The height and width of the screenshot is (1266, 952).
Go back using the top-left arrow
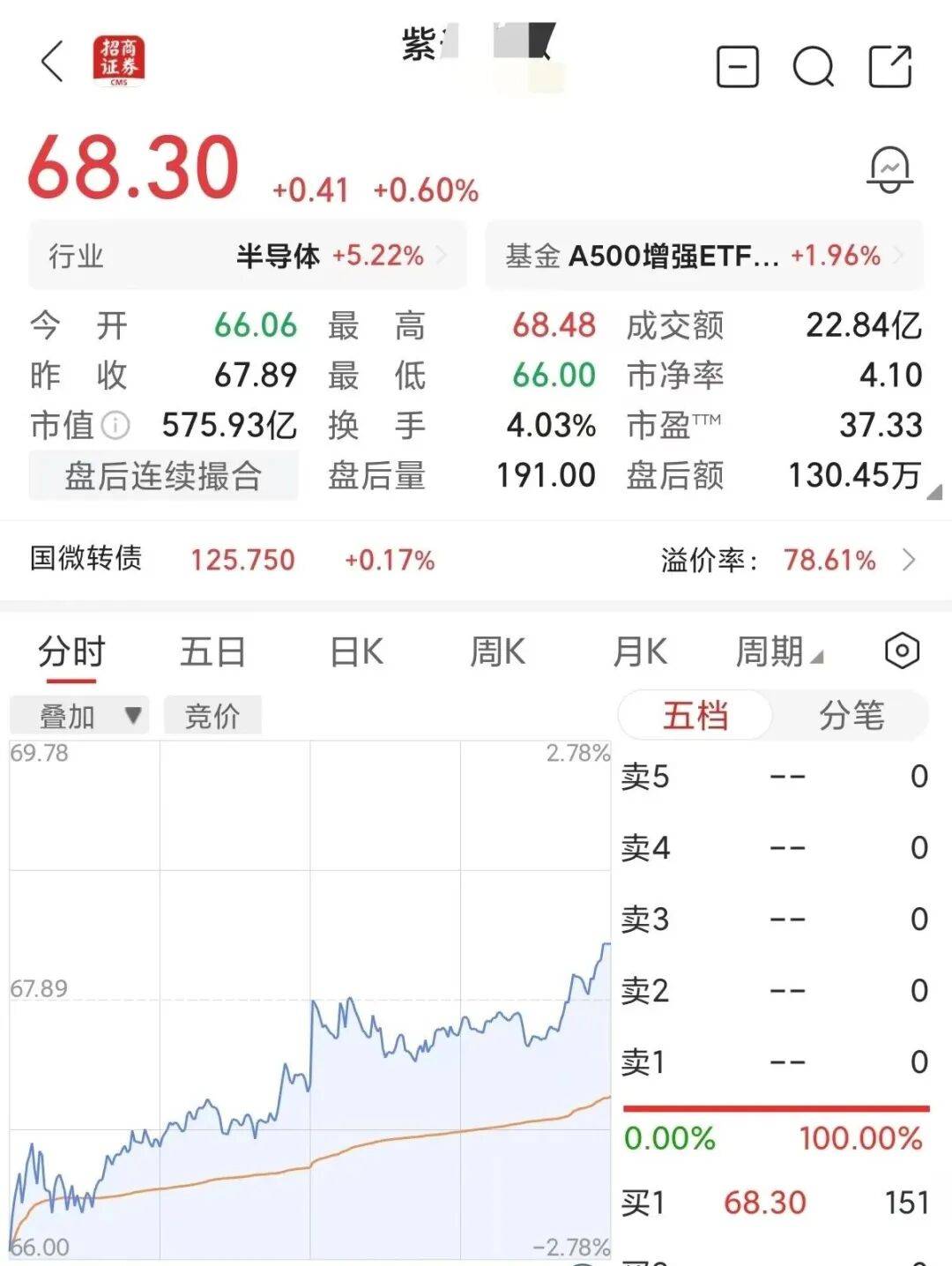click(53, 62)
